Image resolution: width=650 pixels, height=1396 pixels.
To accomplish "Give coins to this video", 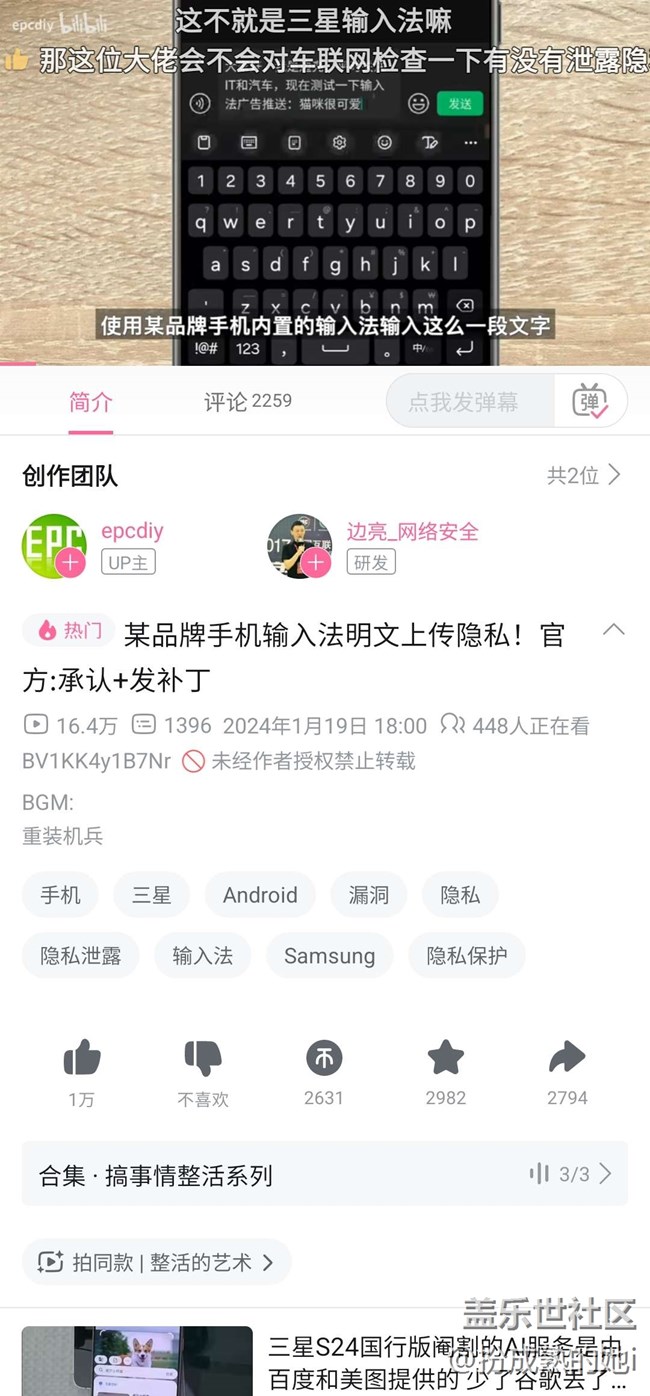I will 324,1058.
